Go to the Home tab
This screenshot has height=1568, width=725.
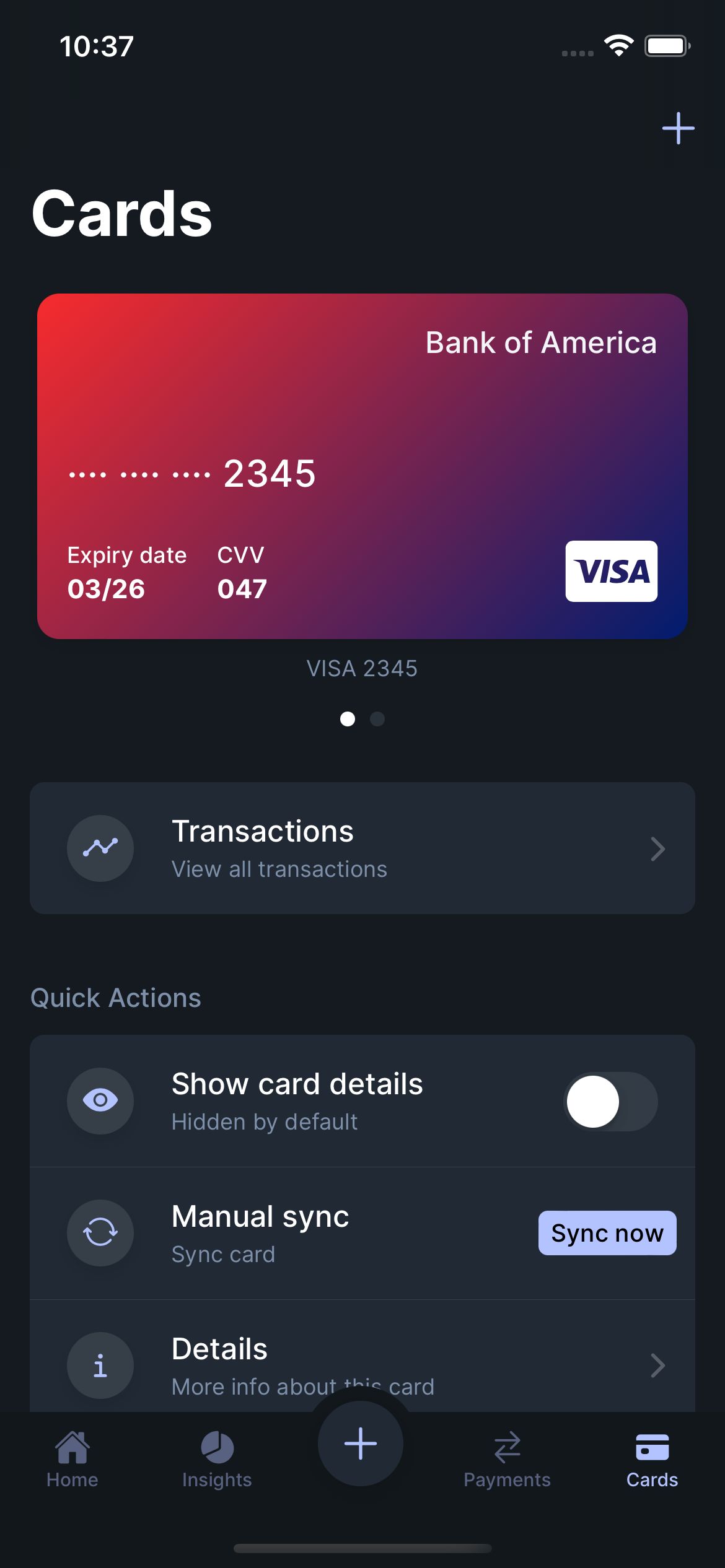[72, 1459]
